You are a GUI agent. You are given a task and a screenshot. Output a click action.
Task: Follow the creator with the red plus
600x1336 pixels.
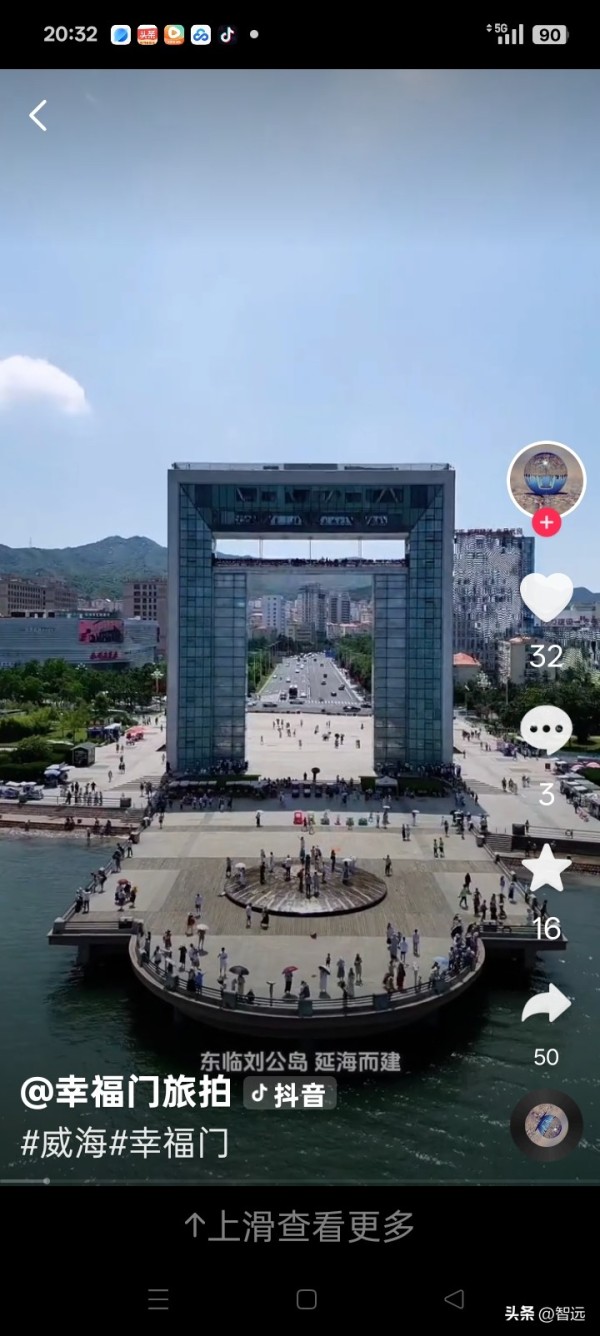point(546,523)
